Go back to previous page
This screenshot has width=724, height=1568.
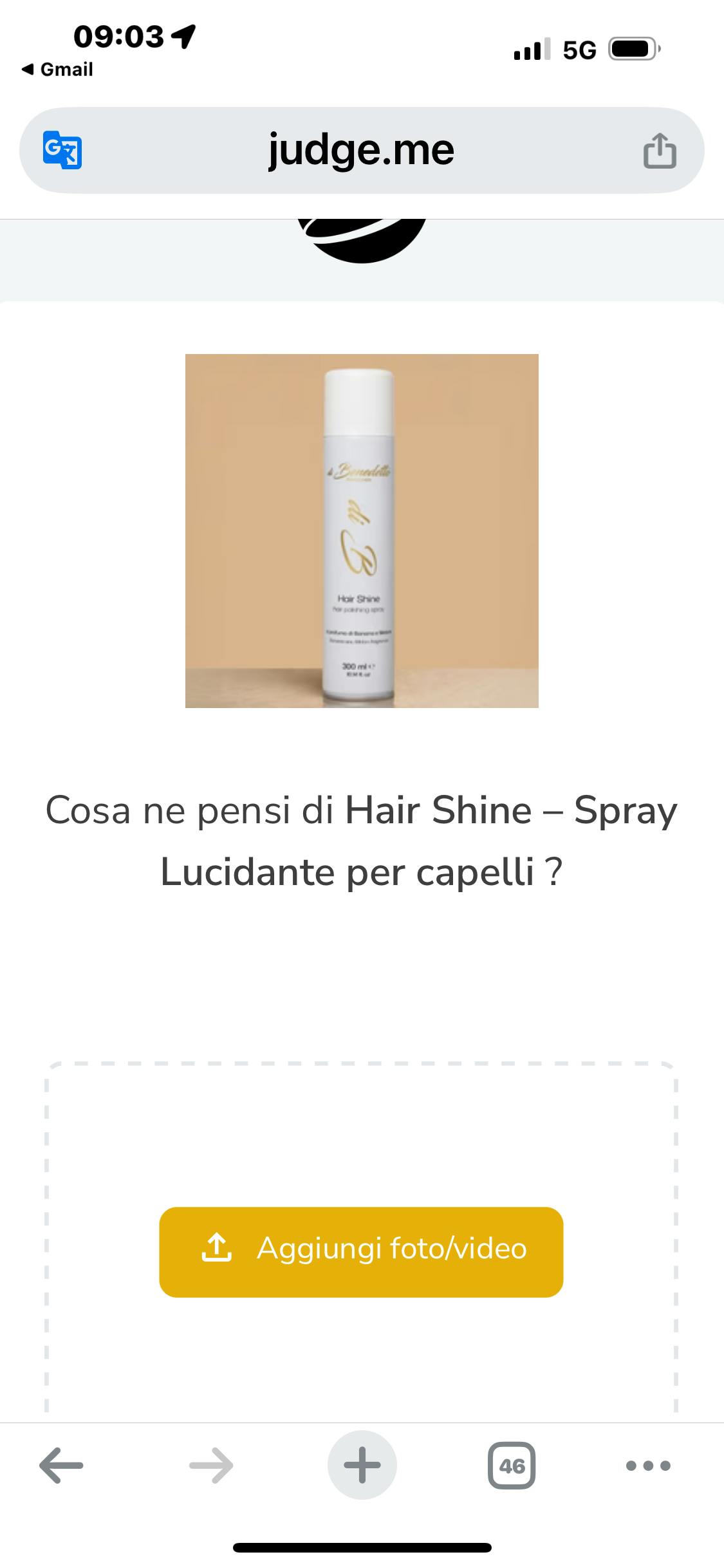pyautogui.click(x=61, y=1466)
